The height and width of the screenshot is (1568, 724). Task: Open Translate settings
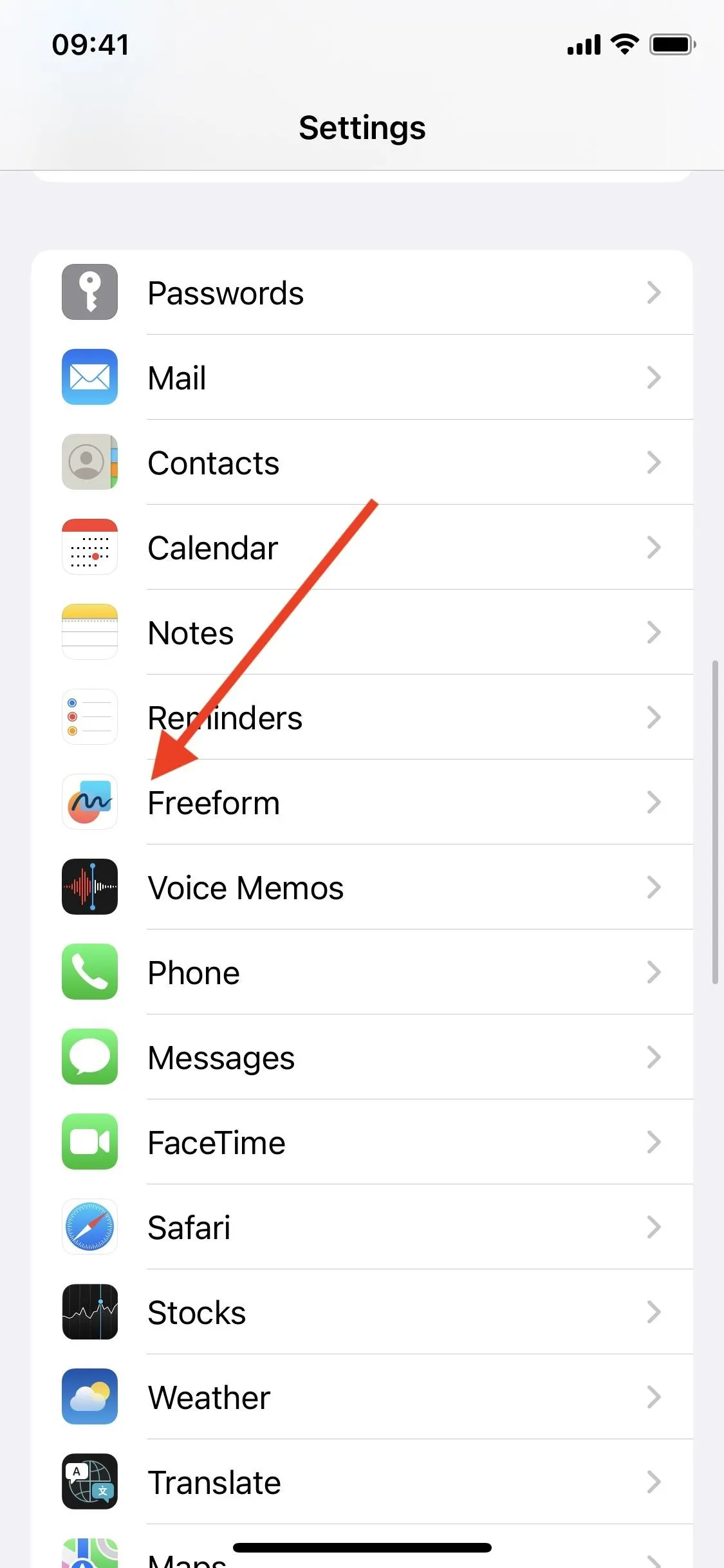[x=362, y=1482]
